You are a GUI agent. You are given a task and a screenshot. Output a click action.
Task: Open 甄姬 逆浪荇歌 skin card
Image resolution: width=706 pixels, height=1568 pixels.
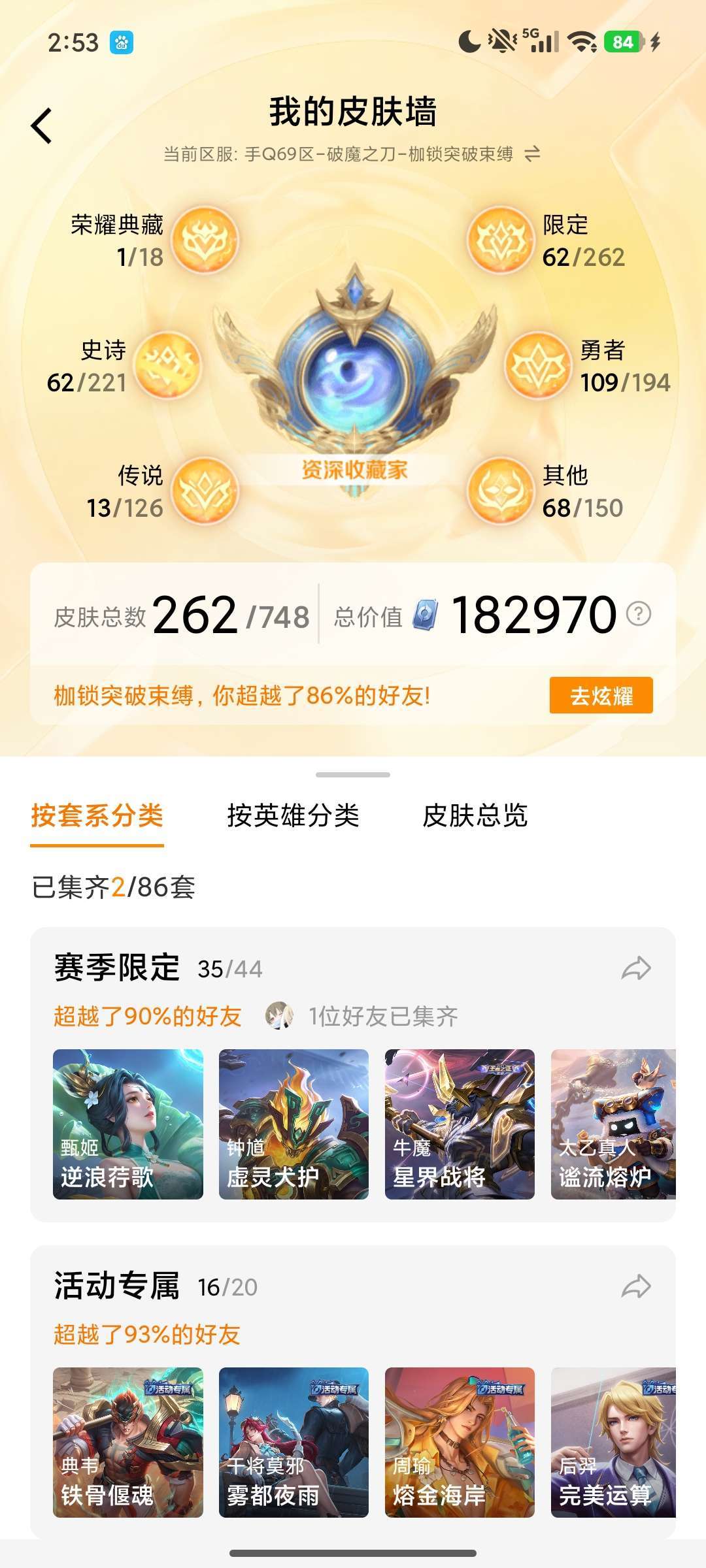(x=128, y=1124)
